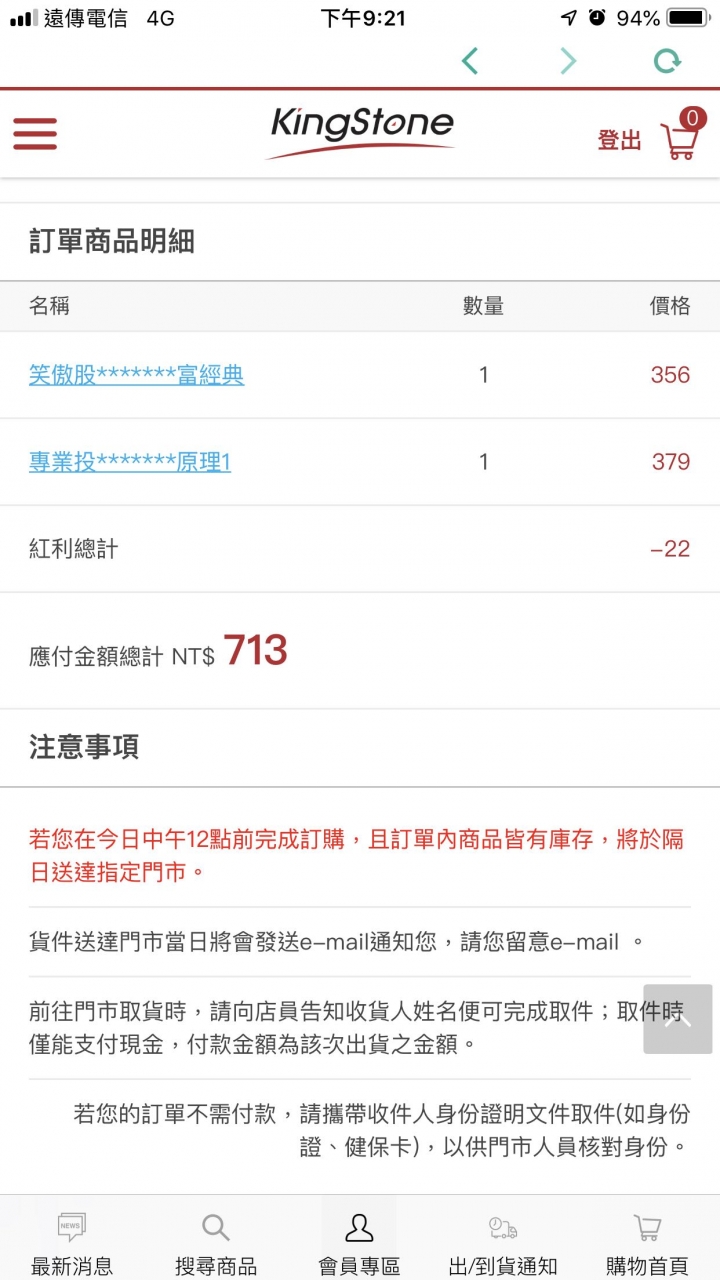Open the hamburger menu
This screenshot has width=720, height=1280.
point(35,134)
